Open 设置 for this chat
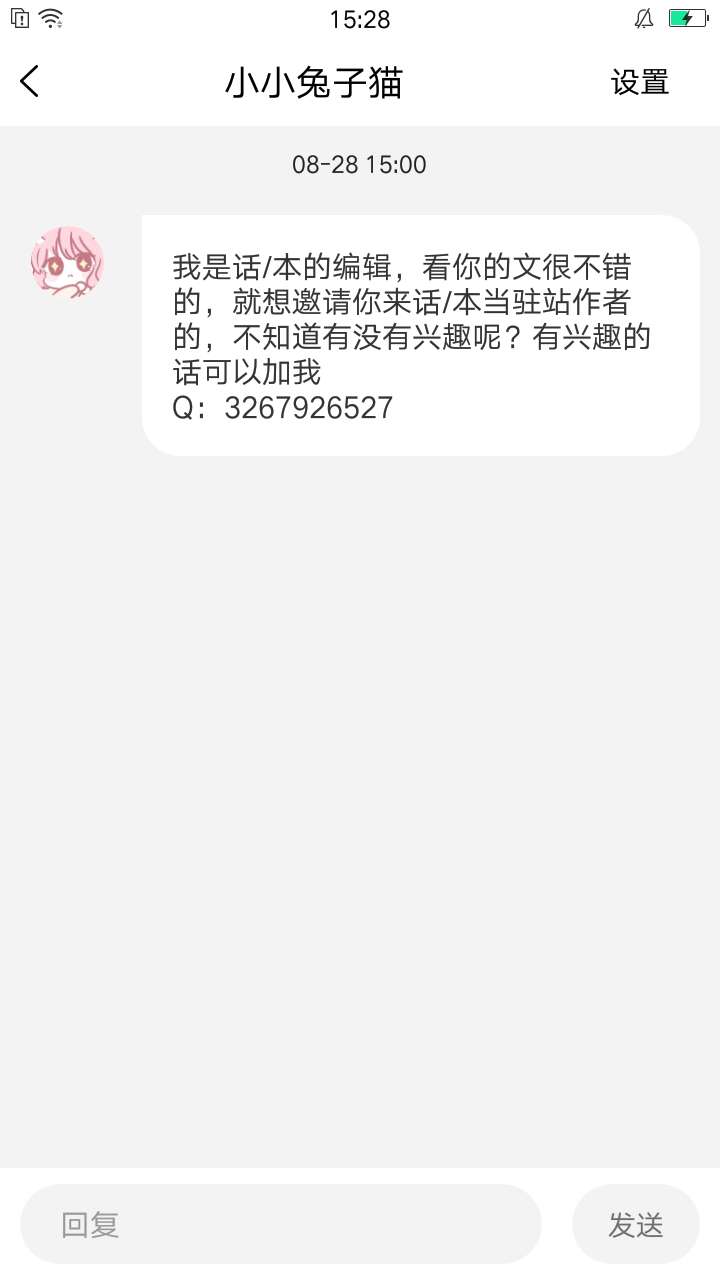Viewport: 720px width, 1280px height. 640,82
